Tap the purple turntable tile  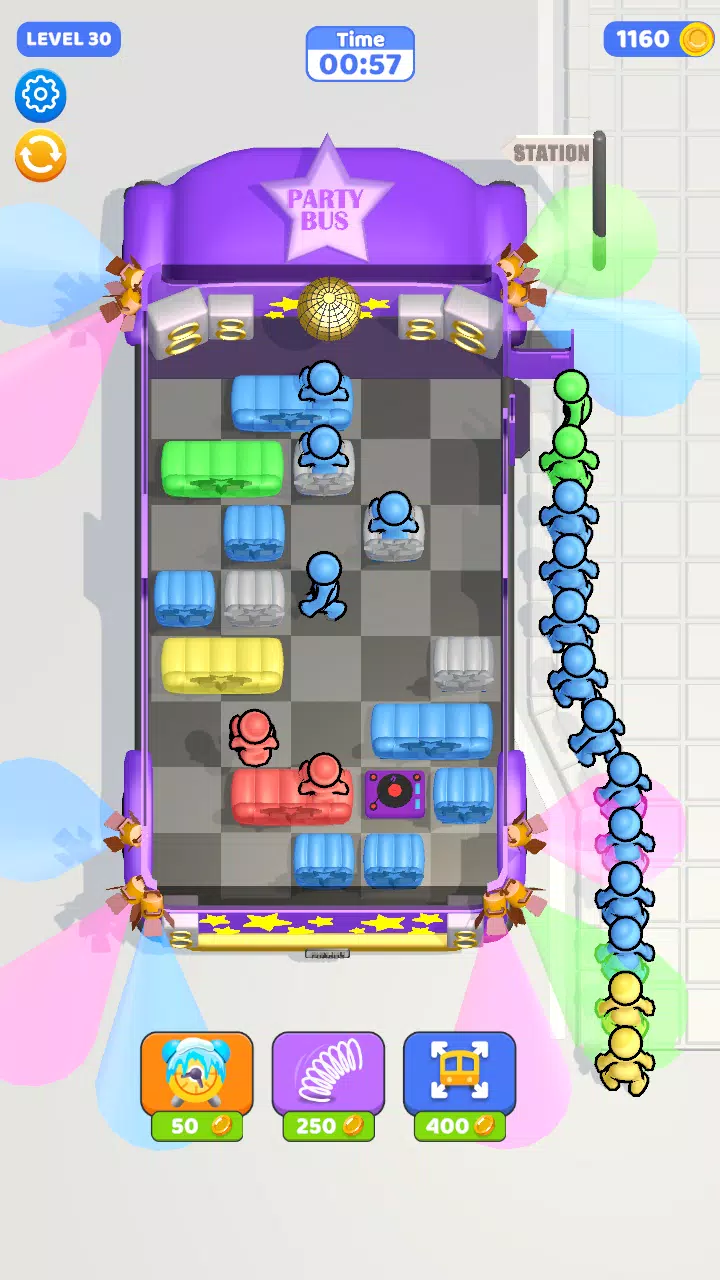(394, 795)
